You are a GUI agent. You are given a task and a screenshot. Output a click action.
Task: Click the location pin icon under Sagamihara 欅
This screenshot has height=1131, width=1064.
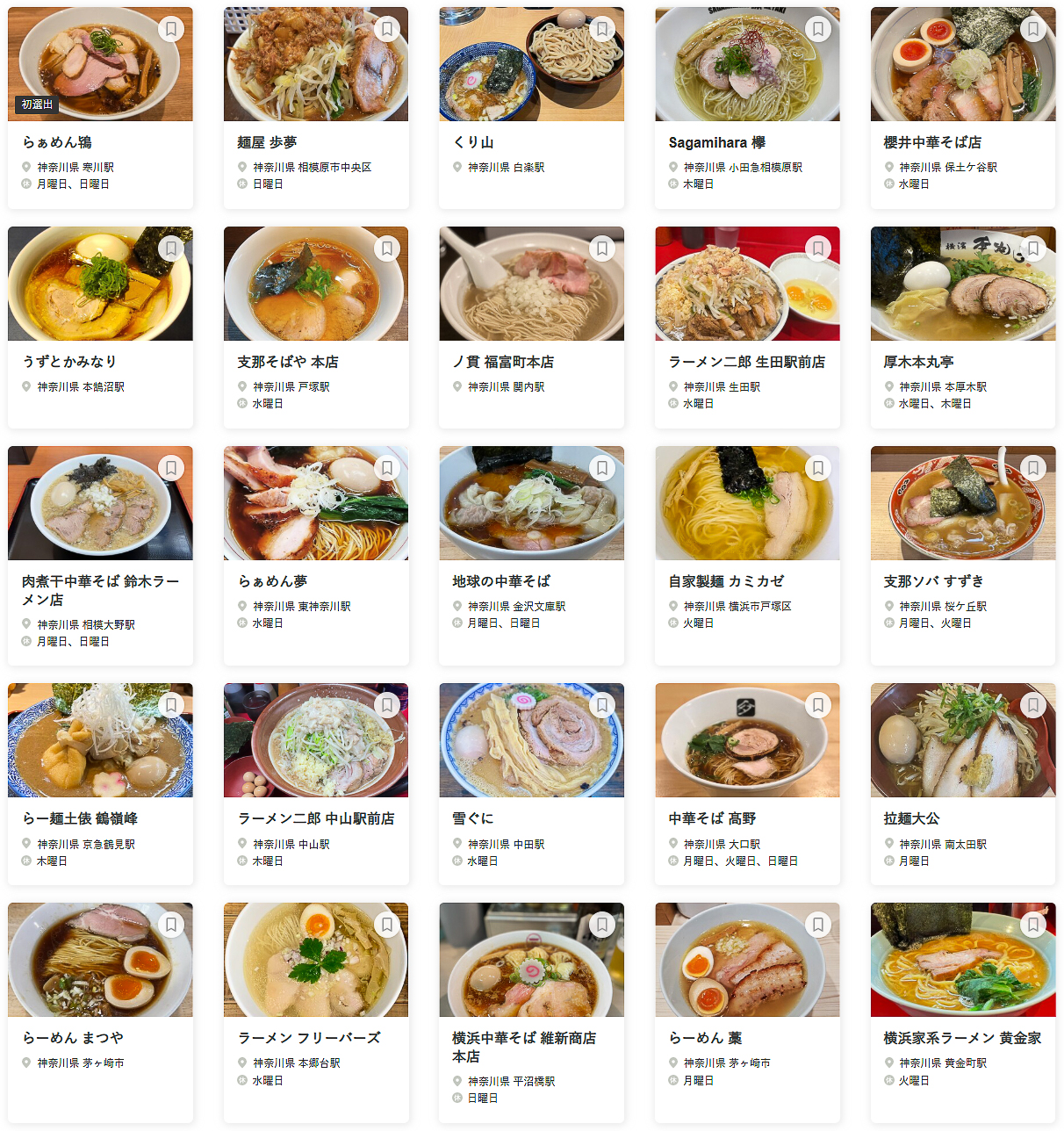[x=672, y=167]
